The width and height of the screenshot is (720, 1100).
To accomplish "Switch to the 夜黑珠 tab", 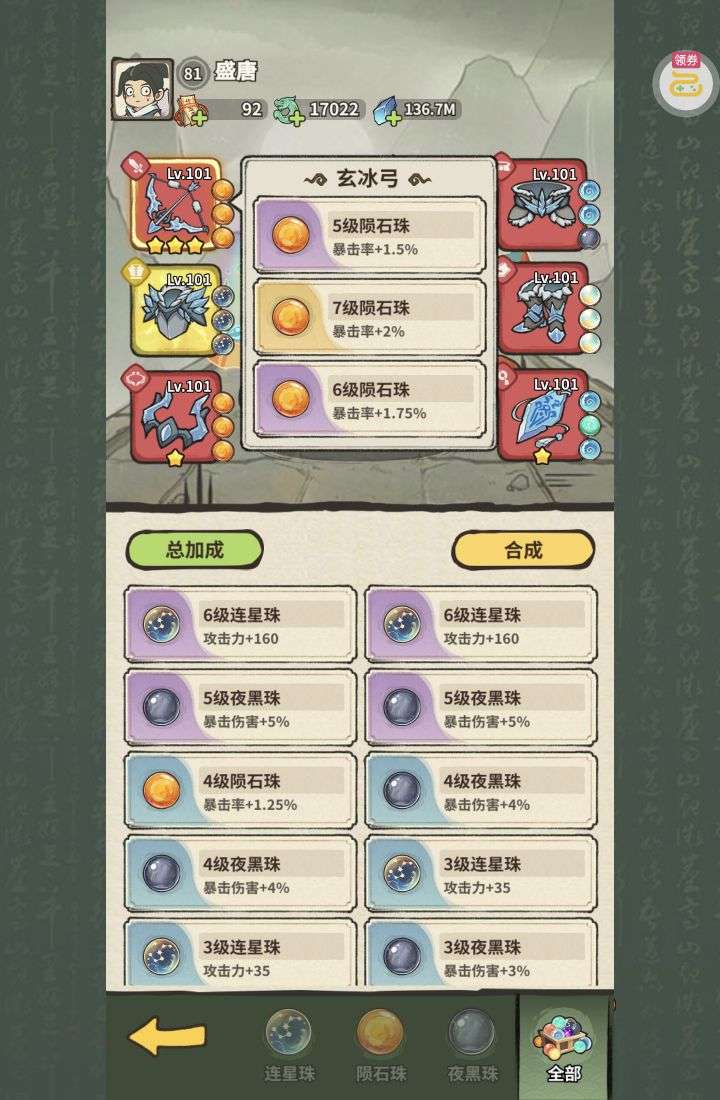I will pos(472,1045).
